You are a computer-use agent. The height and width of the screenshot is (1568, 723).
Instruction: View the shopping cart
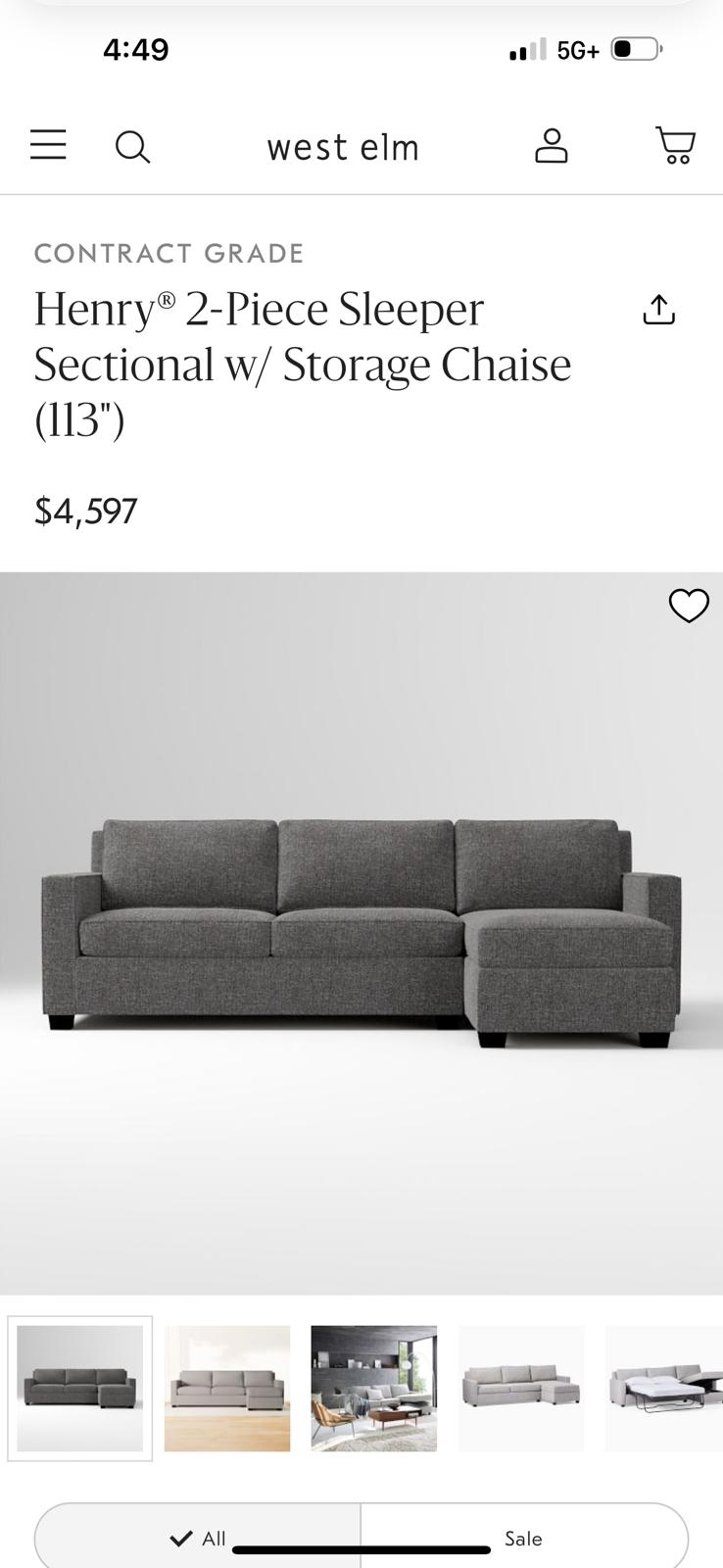click(675, 145)
